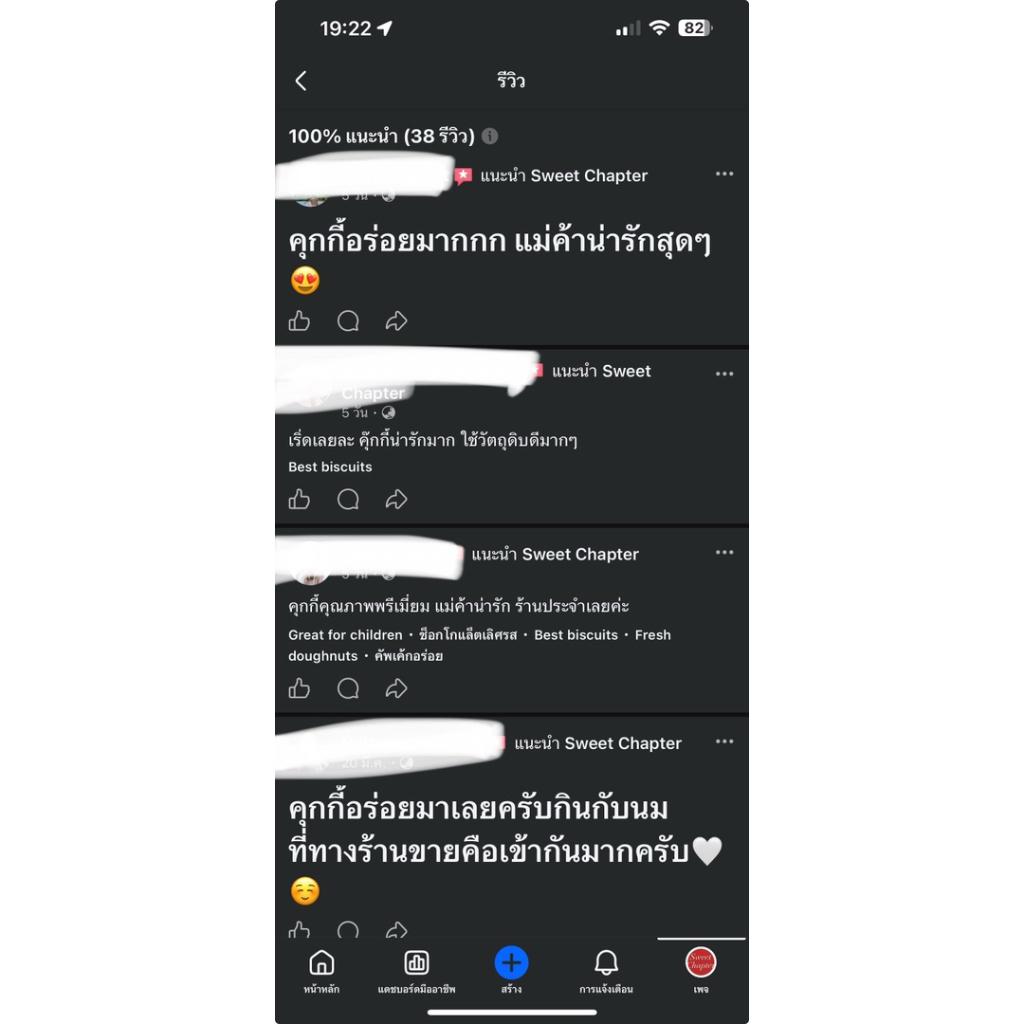1024x1024 pixels.
Task: Like the เริ่ดเลยละ Best biscuits review
Action: [x=299, y=499]
